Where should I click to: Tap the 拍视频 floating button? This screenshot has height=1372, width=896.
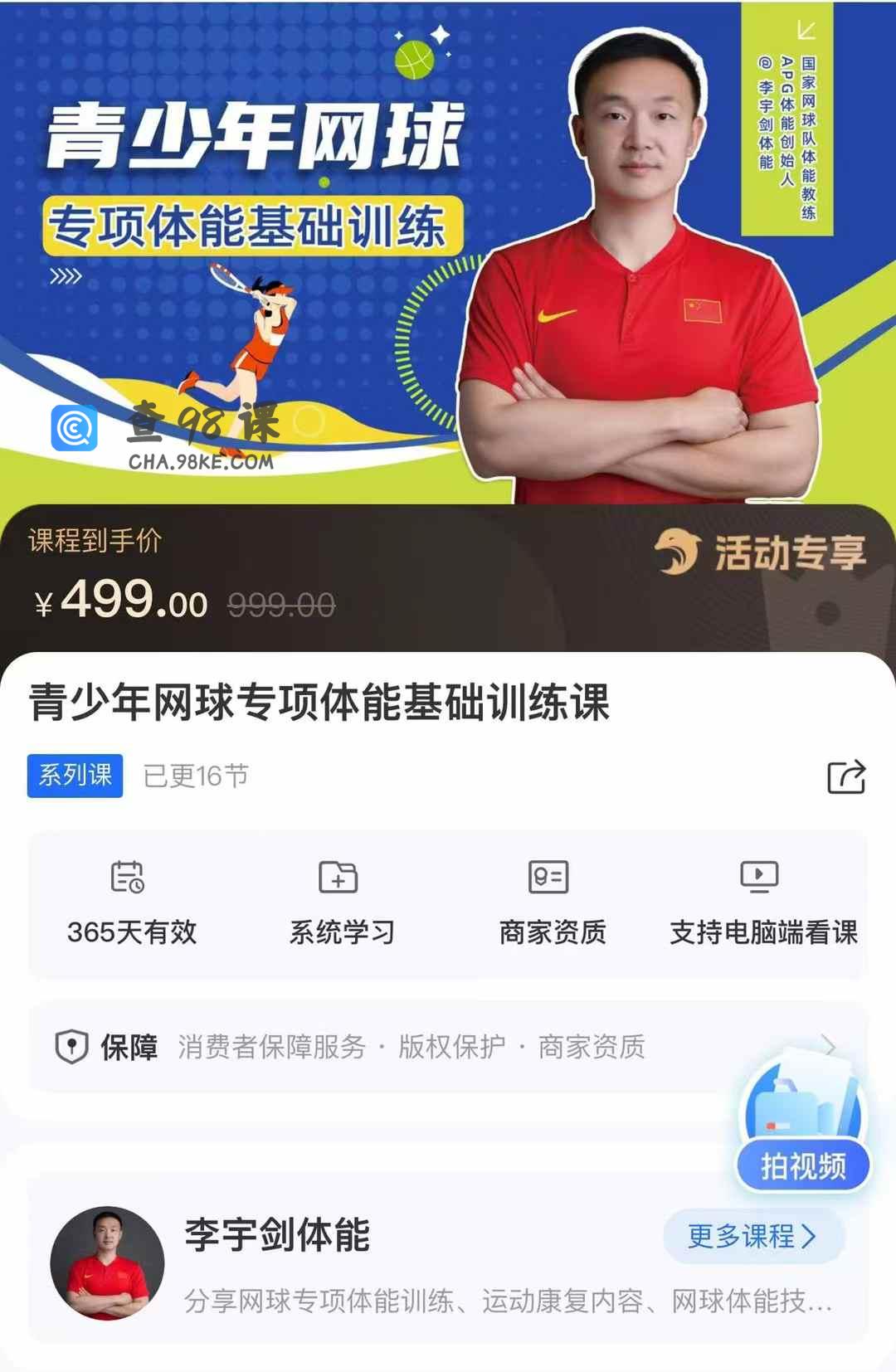point(803,1165)
